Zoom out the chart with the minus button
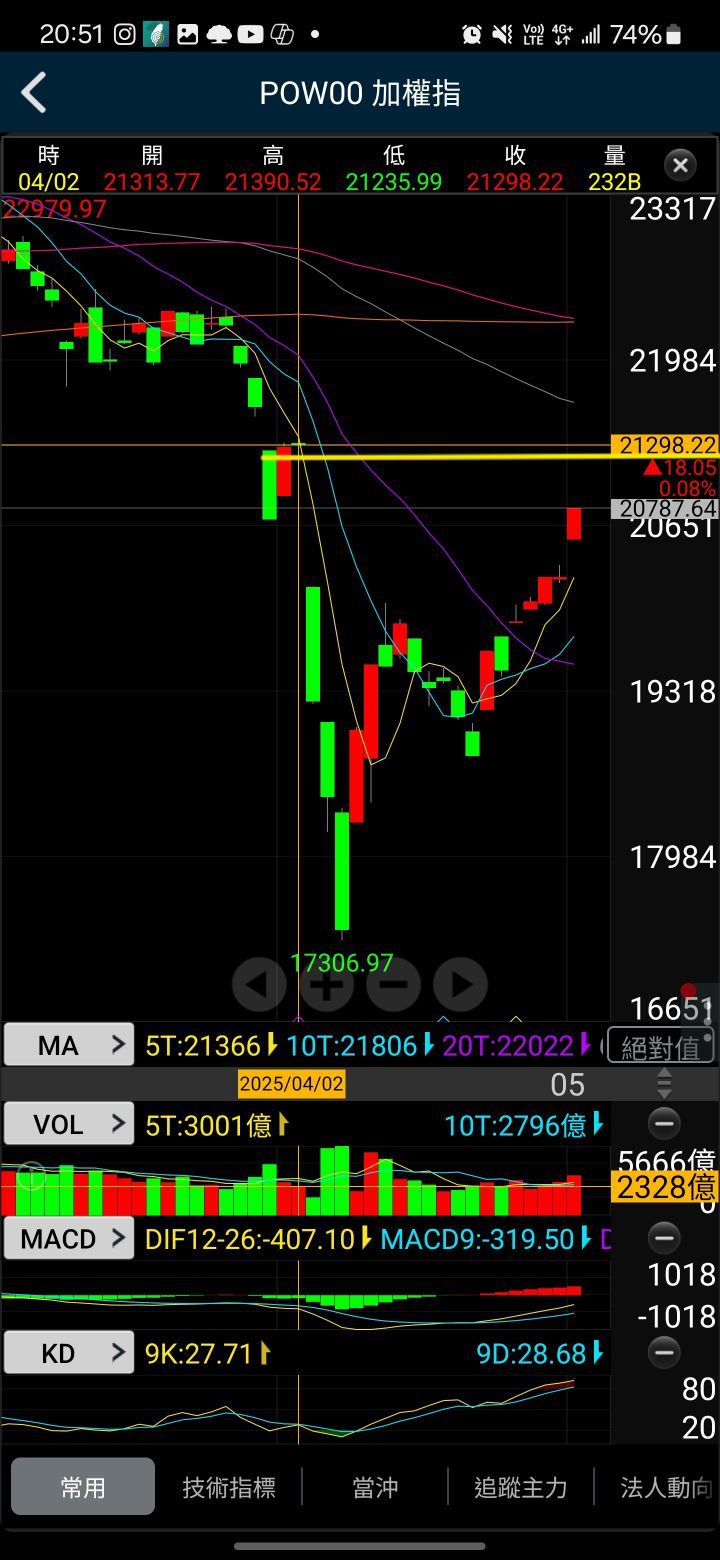 click(x=393, y=985)
